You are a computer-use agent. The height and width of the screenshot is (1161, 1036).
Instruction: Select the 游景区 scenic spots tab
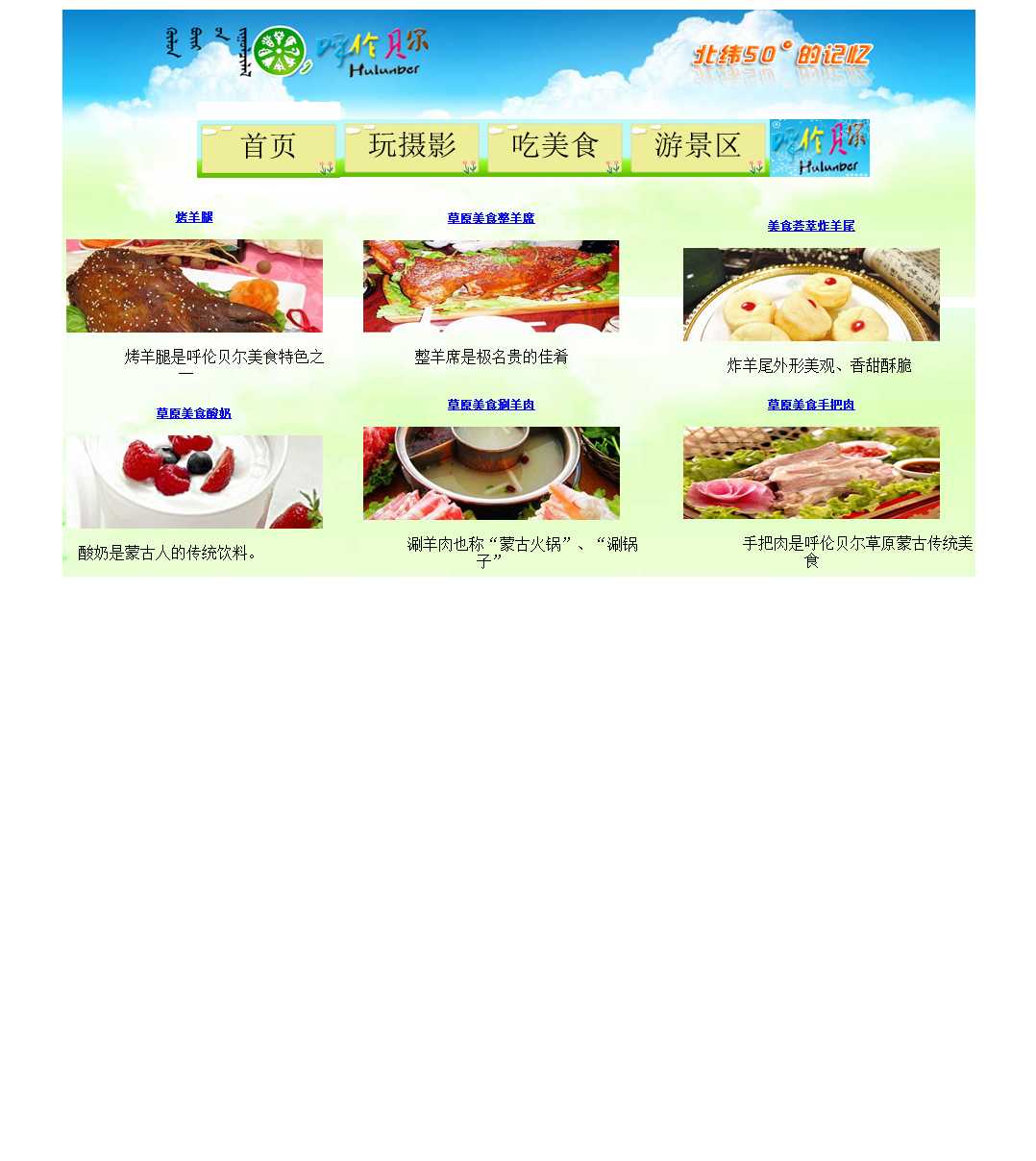698,148
